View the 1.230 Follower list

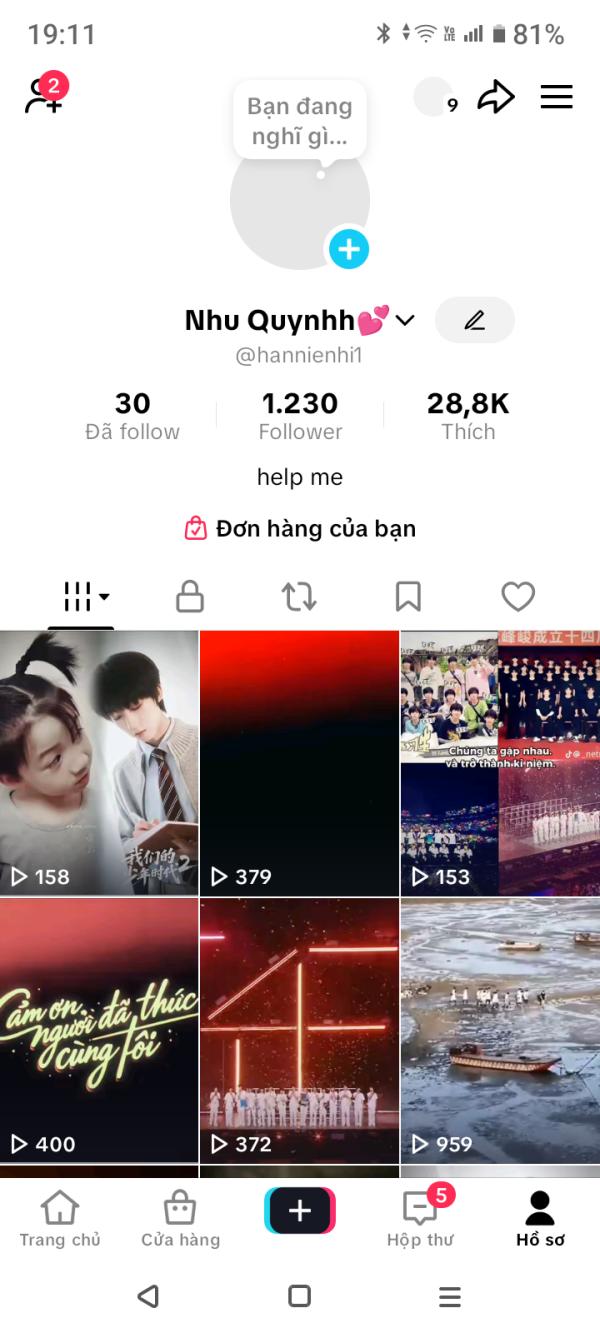pyautogui.click(x=300, y=416)
